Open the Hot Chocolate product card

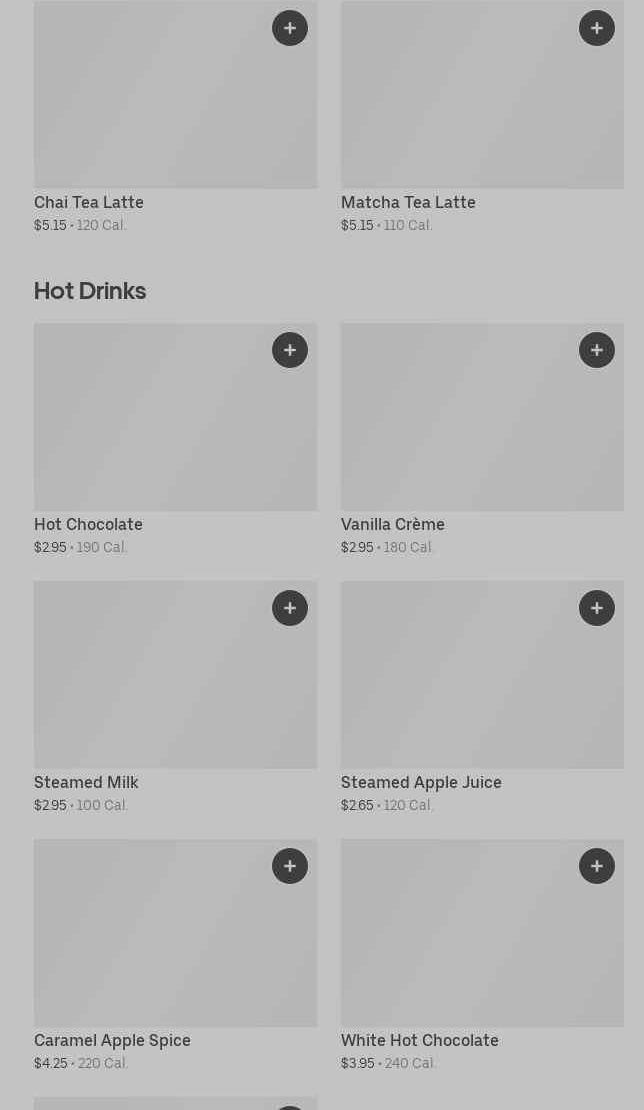point(176,440)
